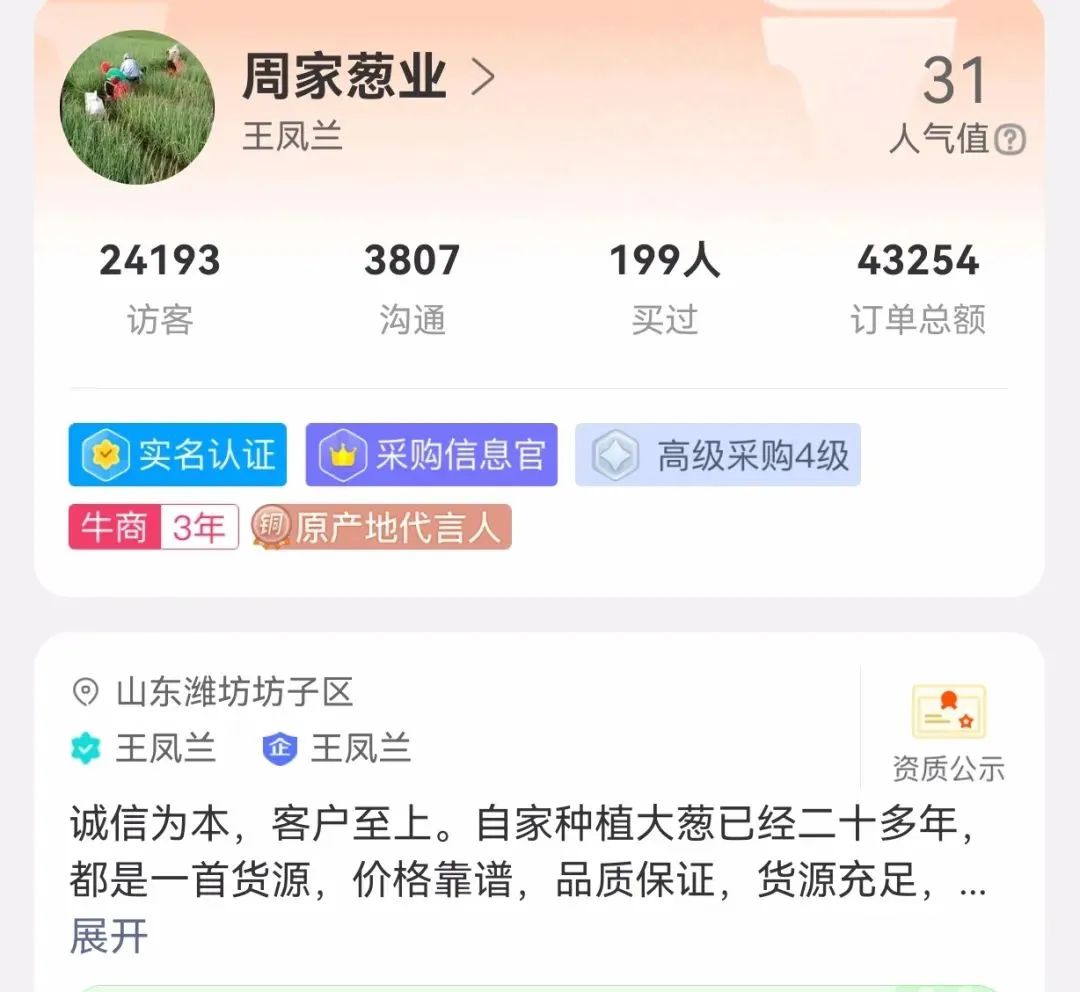
Task: Tap the 原产地代言人 badge
Action: coord(381,527)
